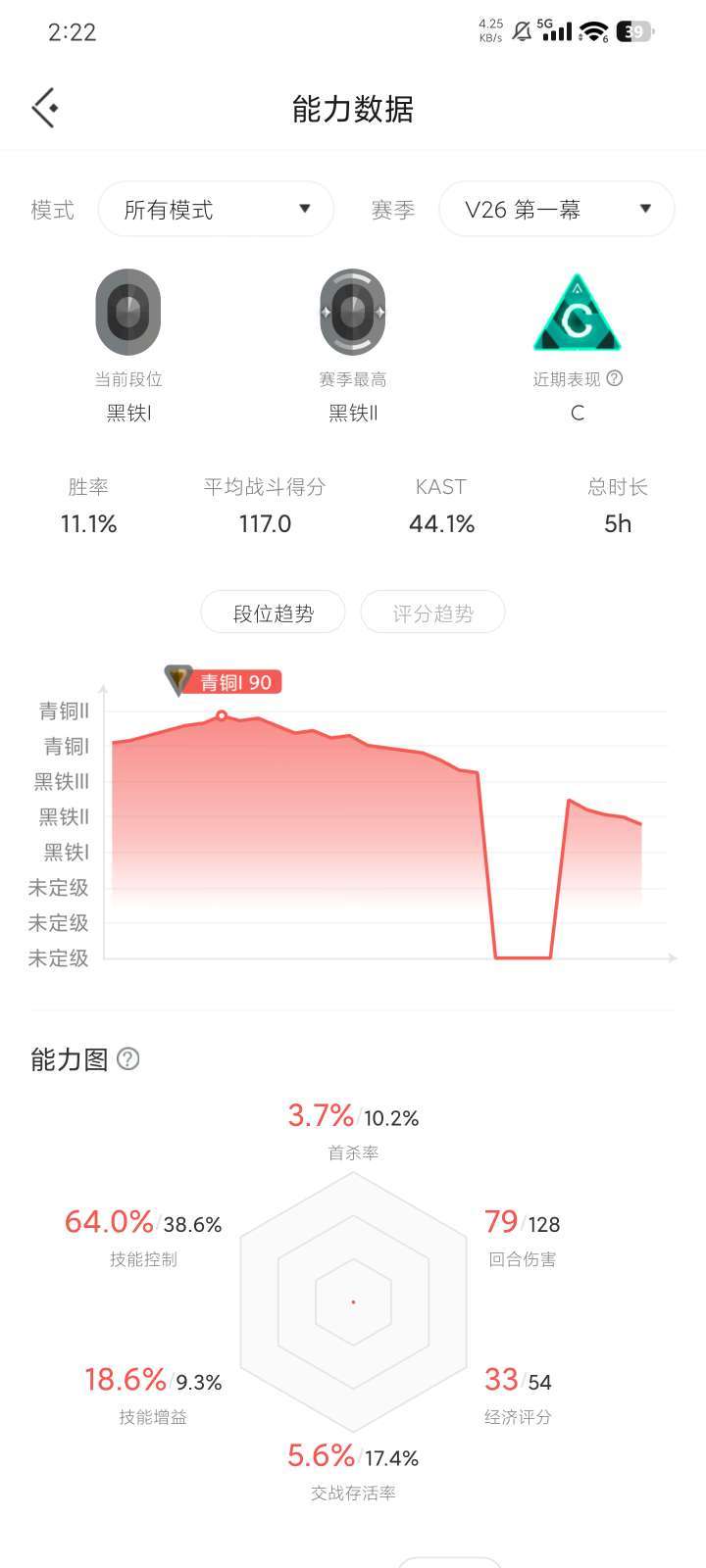
Task: Switch to the 评分趋势 tab
Action: (432, 613)
